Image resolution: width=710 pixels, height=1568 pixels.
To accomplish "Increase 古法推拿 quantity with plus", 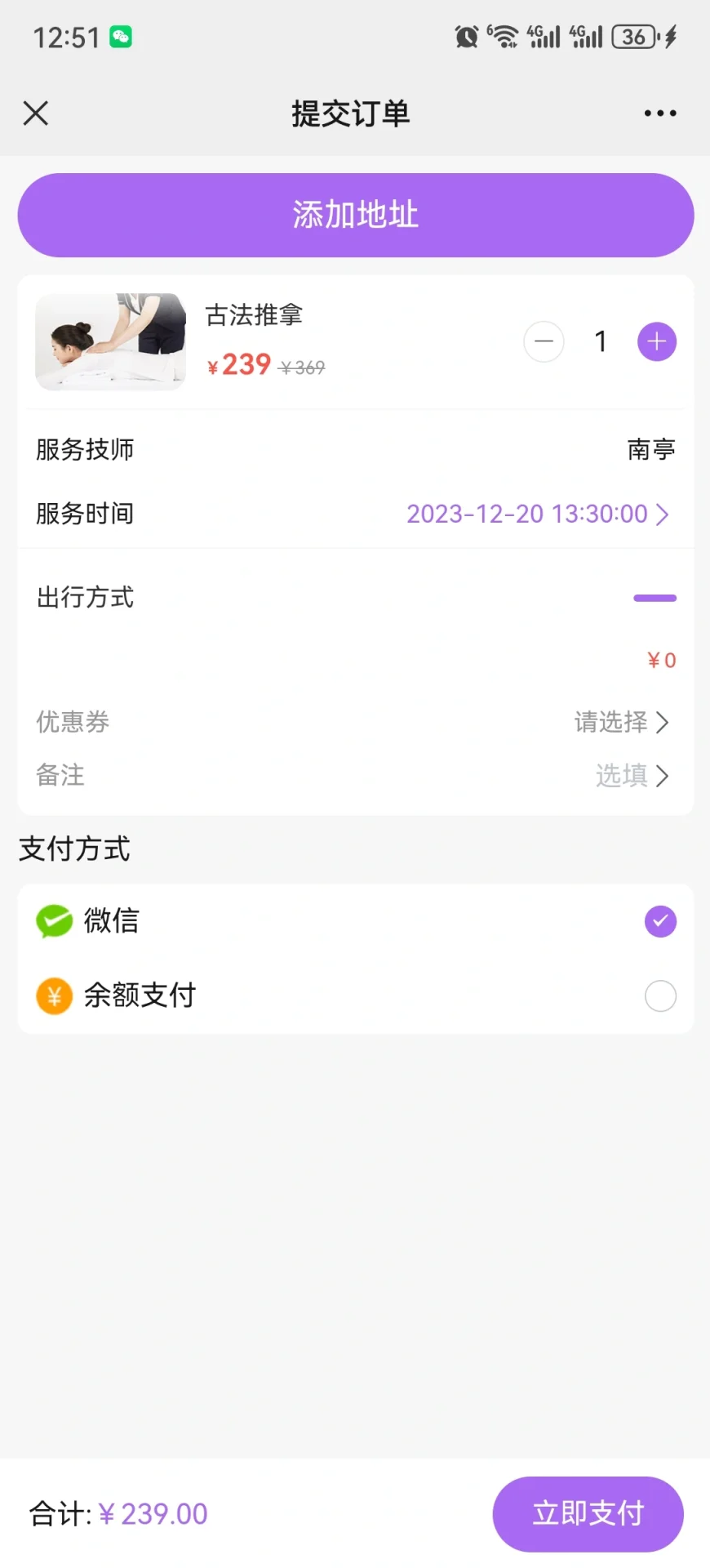I will coord(657,341).
